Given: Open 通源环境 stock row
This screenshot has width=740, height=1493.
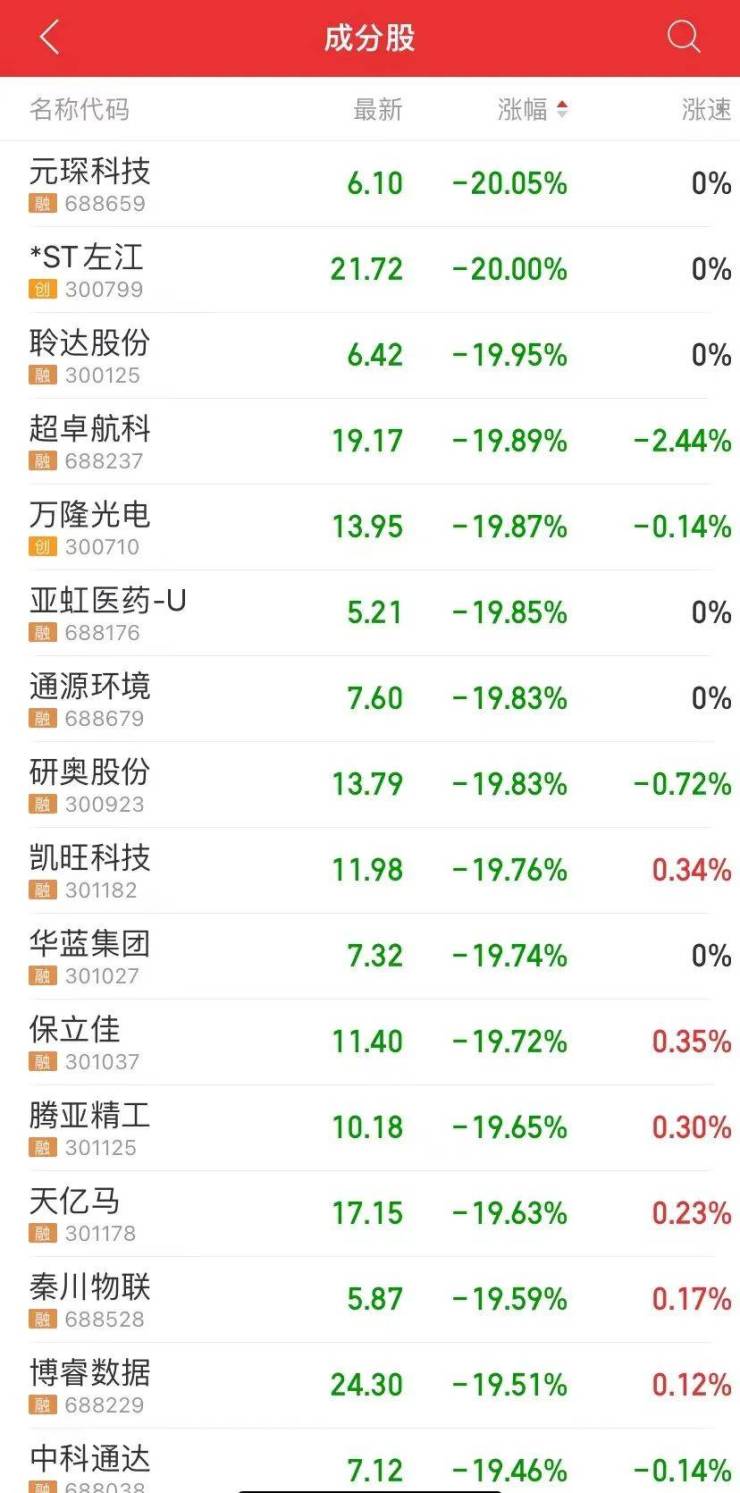Looking at the screenshot, I should (x=90, y=699).
